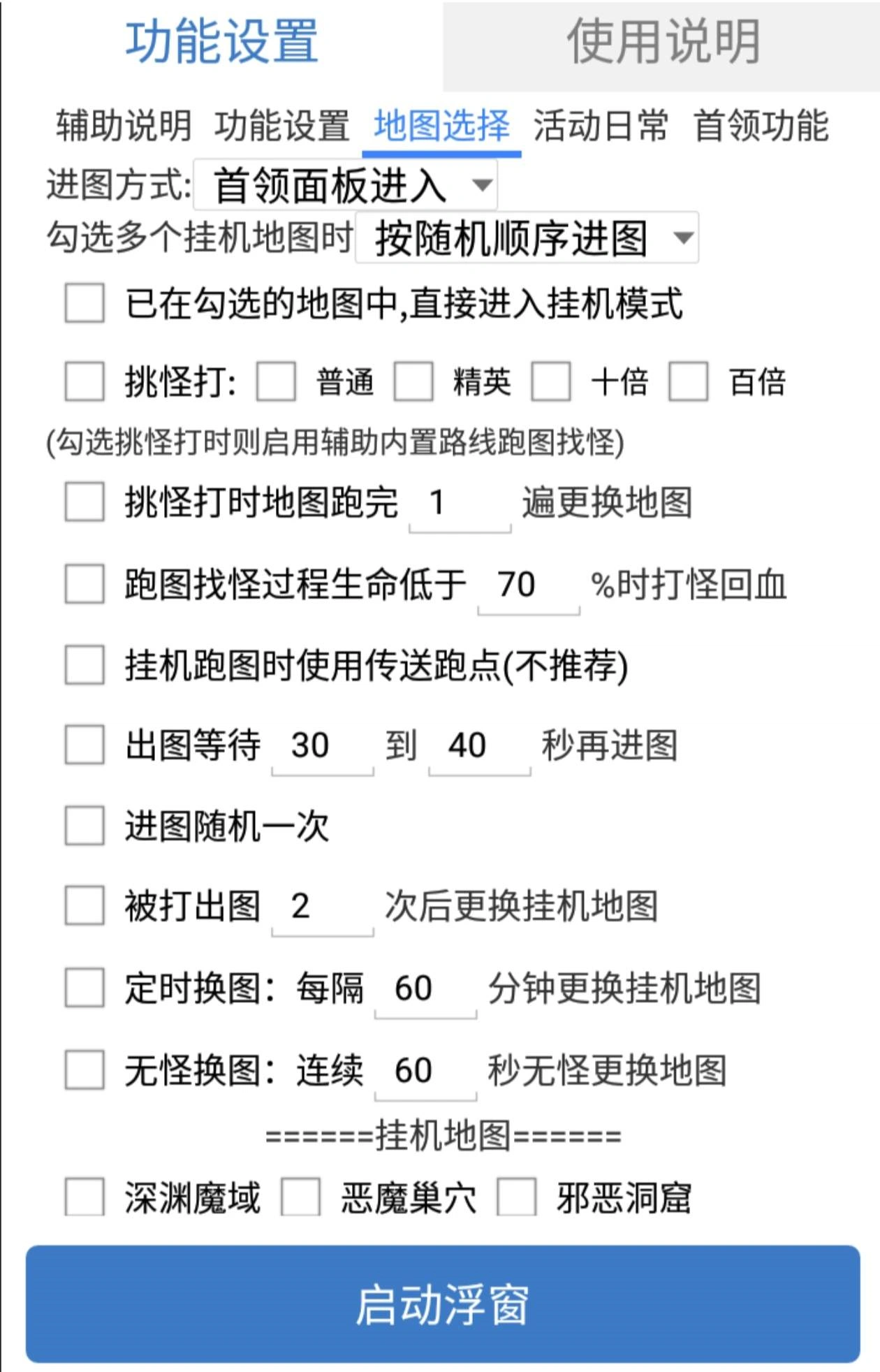Viewport: 880px width, 1372px height.
Task: Tick the 恶魔巢穴 map checkbox
Action: [x=301, y=1197]
